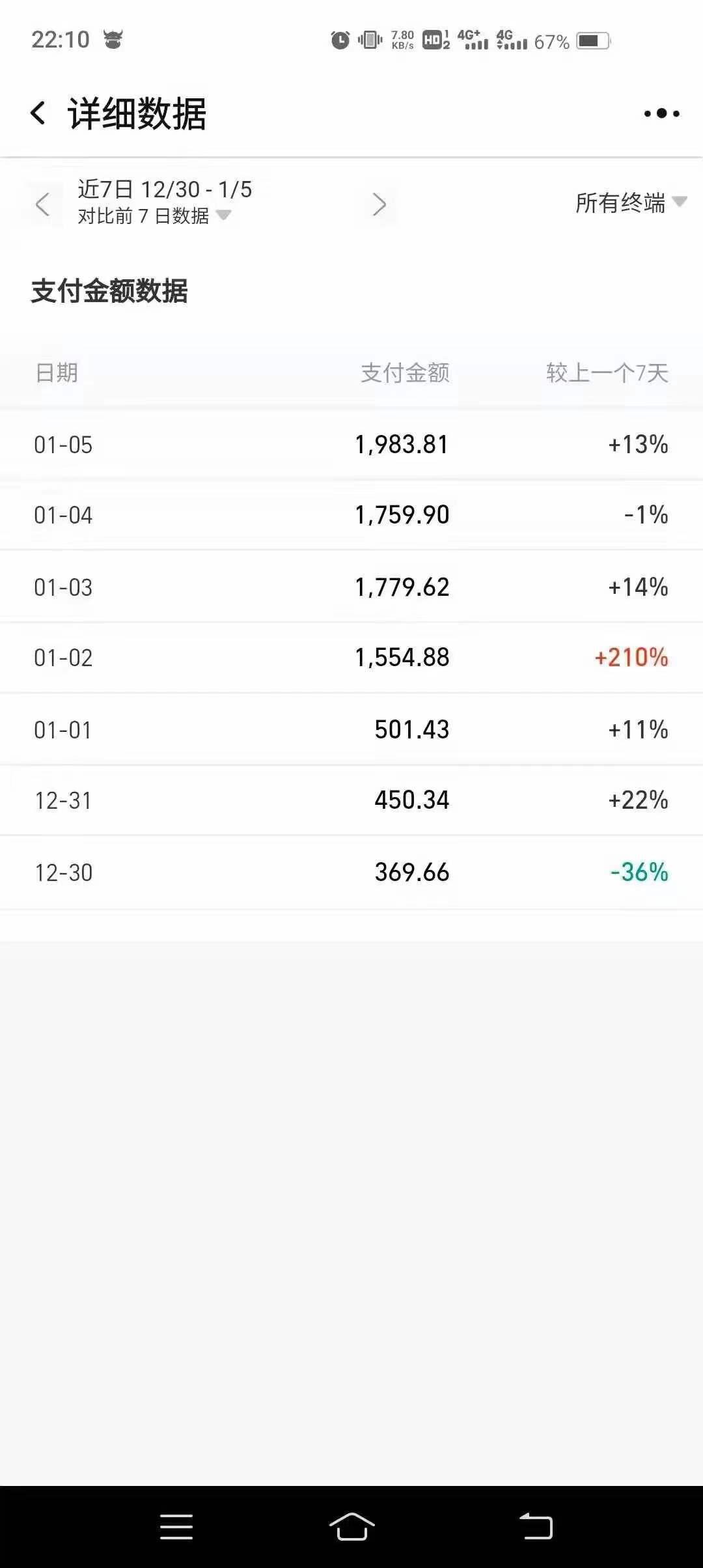Open the system recent apps menu
This screenshot has height=1568, width=703.
pyautogui.click(x=176, y=1527)
